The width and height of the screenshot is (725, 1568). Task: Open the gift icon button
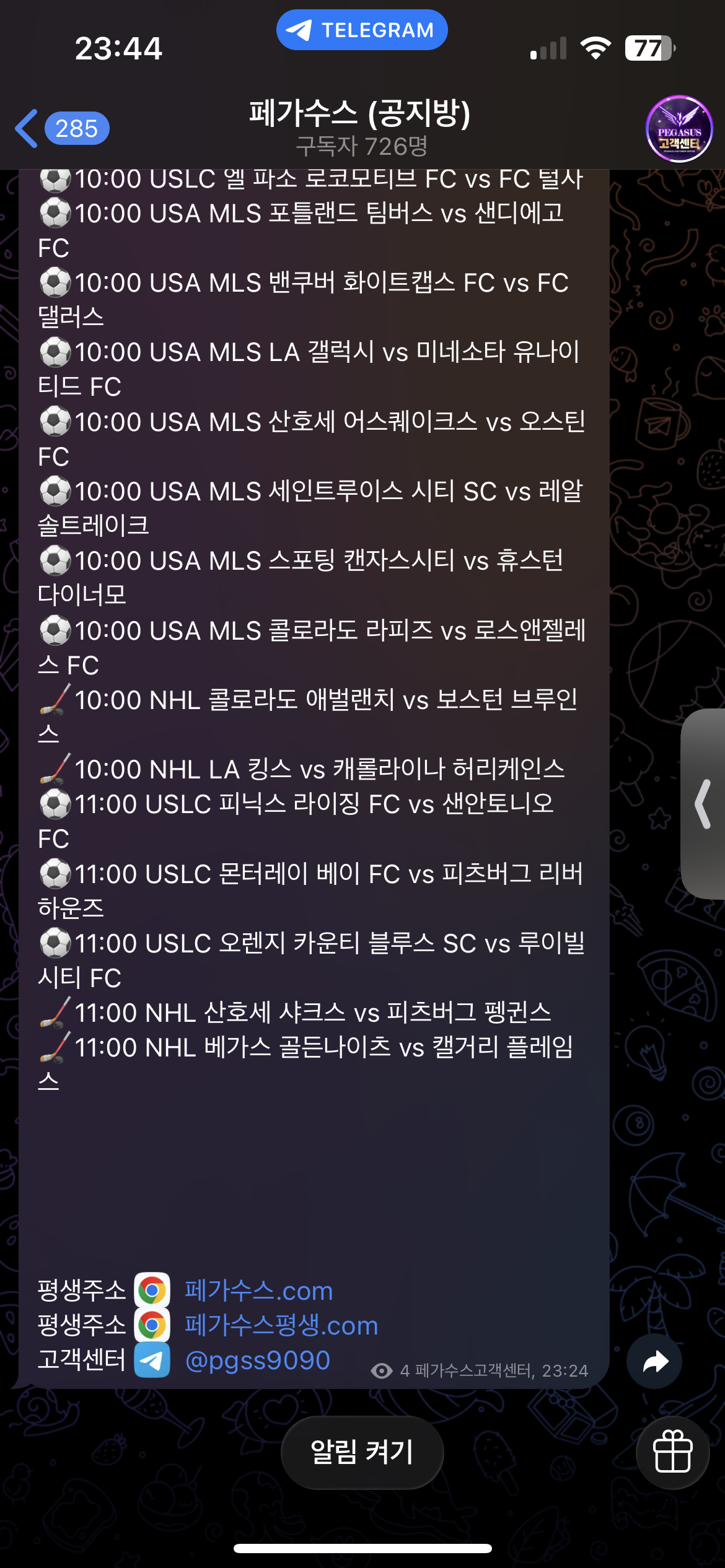click(672, 1452)
